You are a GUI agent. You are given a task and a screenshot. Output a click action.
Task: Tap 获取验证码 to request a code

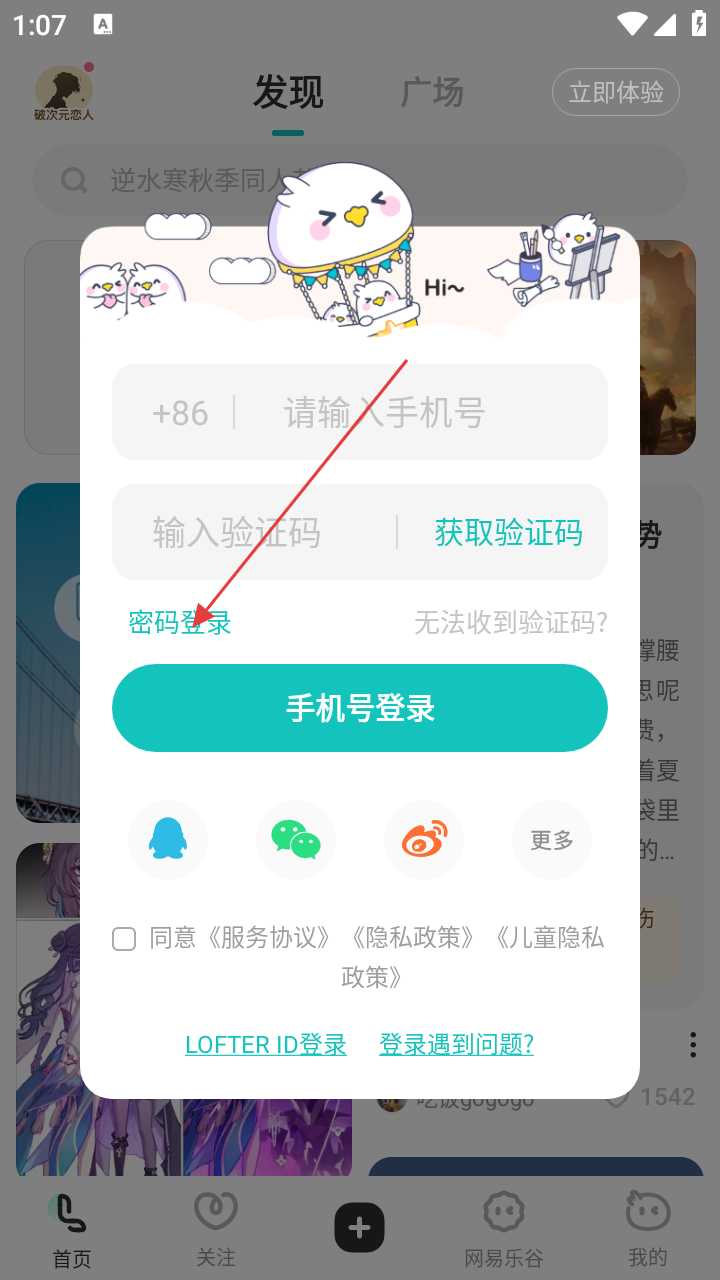pyautogui.click(x=508, y=533)
